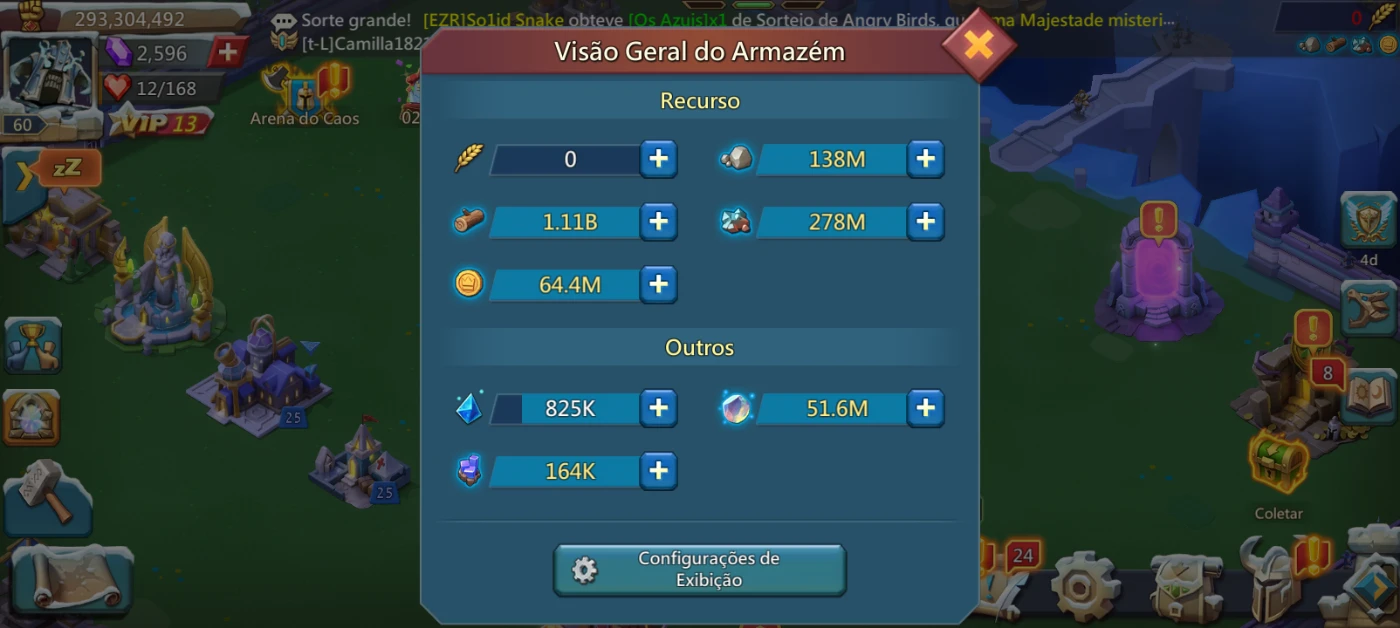Add ore next to 278M
The image size is (1400, 628).
pos(925,221)
